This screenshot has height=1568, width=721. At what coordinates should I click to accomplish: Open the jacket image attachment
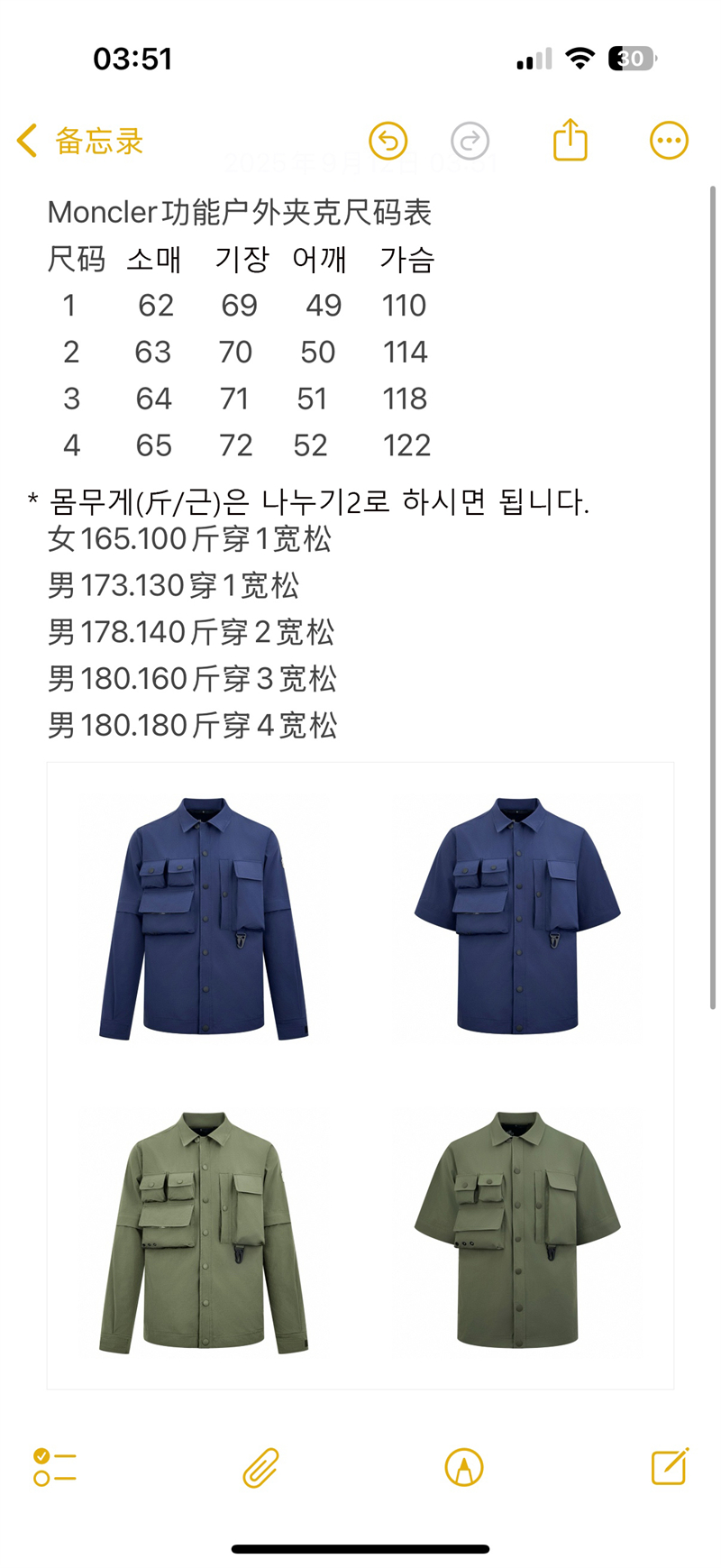[360, 1075]
